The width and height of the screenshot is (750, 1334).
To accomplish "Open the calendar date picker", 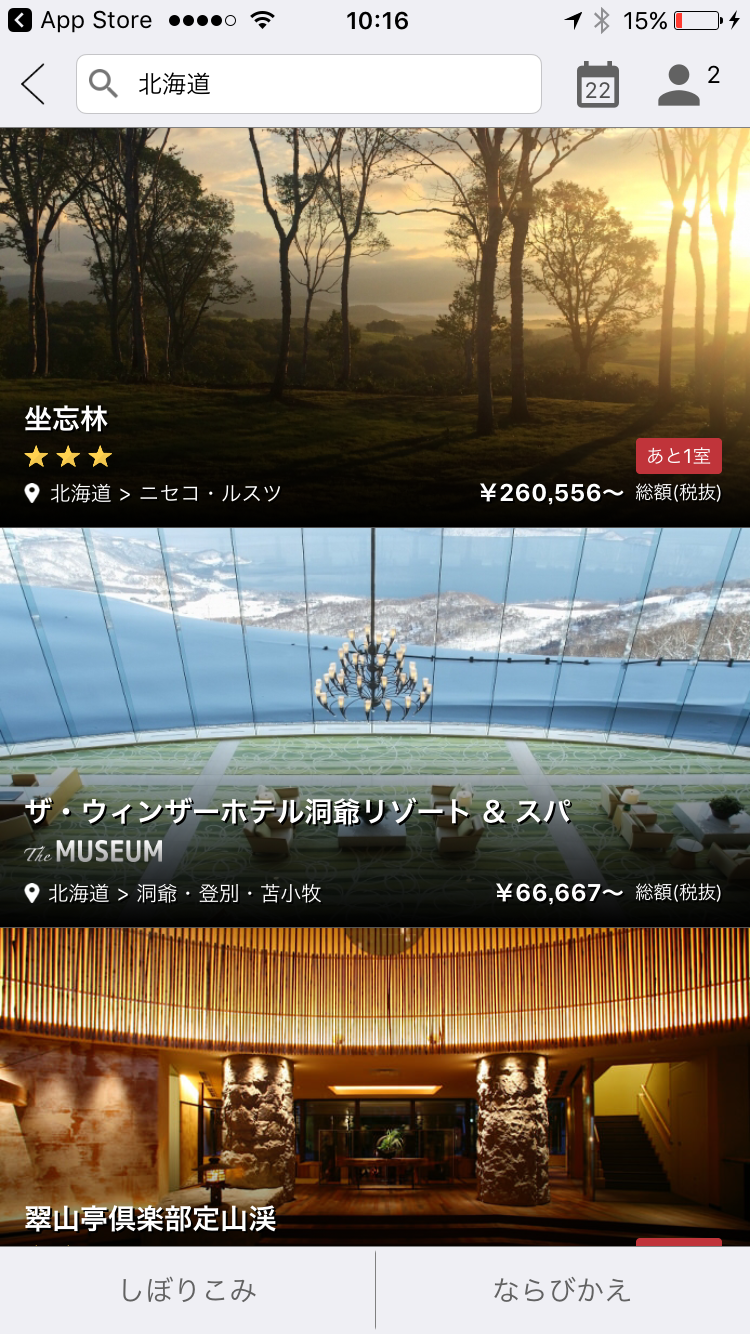I will [598, 85].
